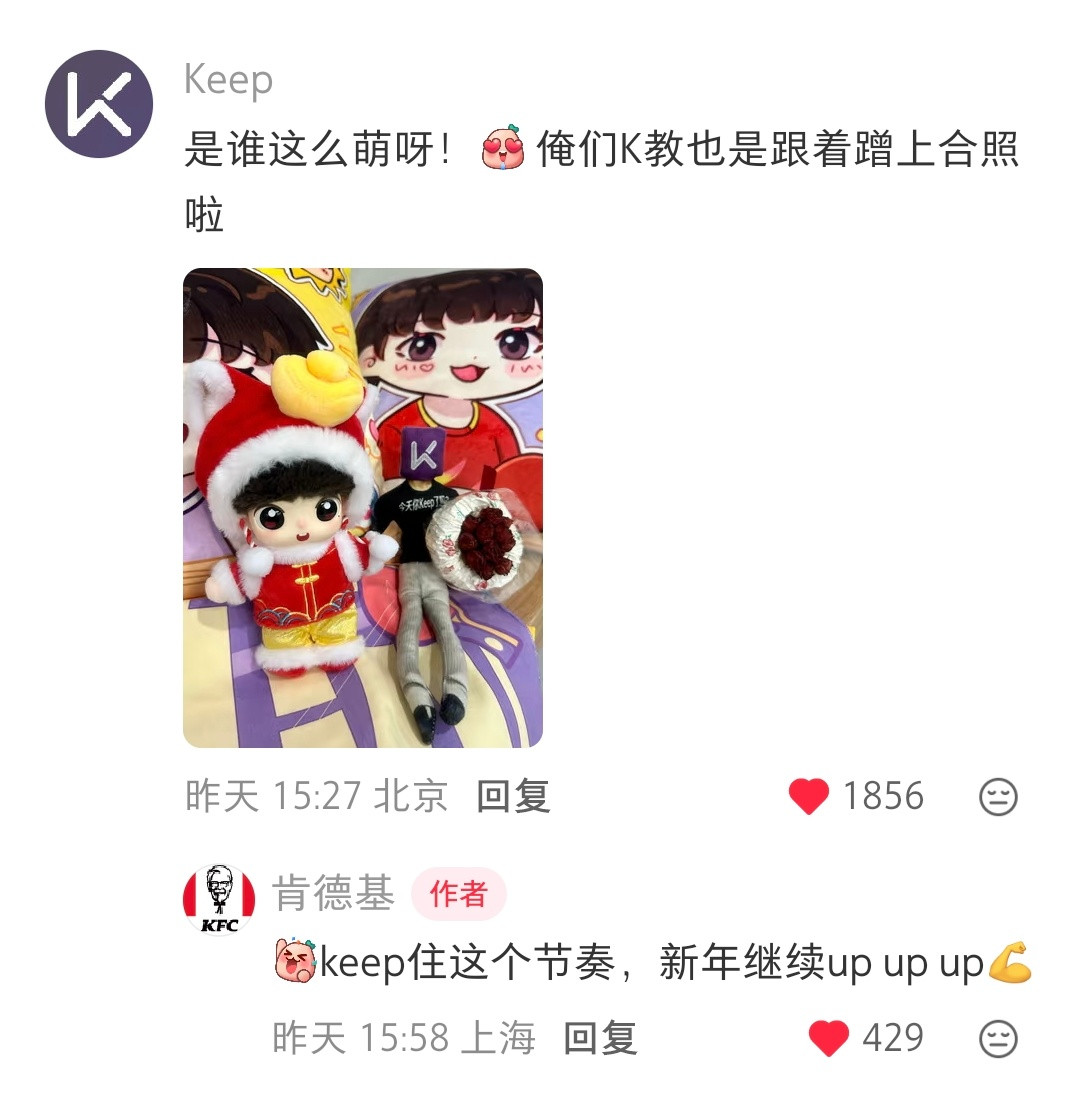1084x1104 pixels.
Task: Click the timestamp 昨天 15:27 北京
Action: coord(314,796)
